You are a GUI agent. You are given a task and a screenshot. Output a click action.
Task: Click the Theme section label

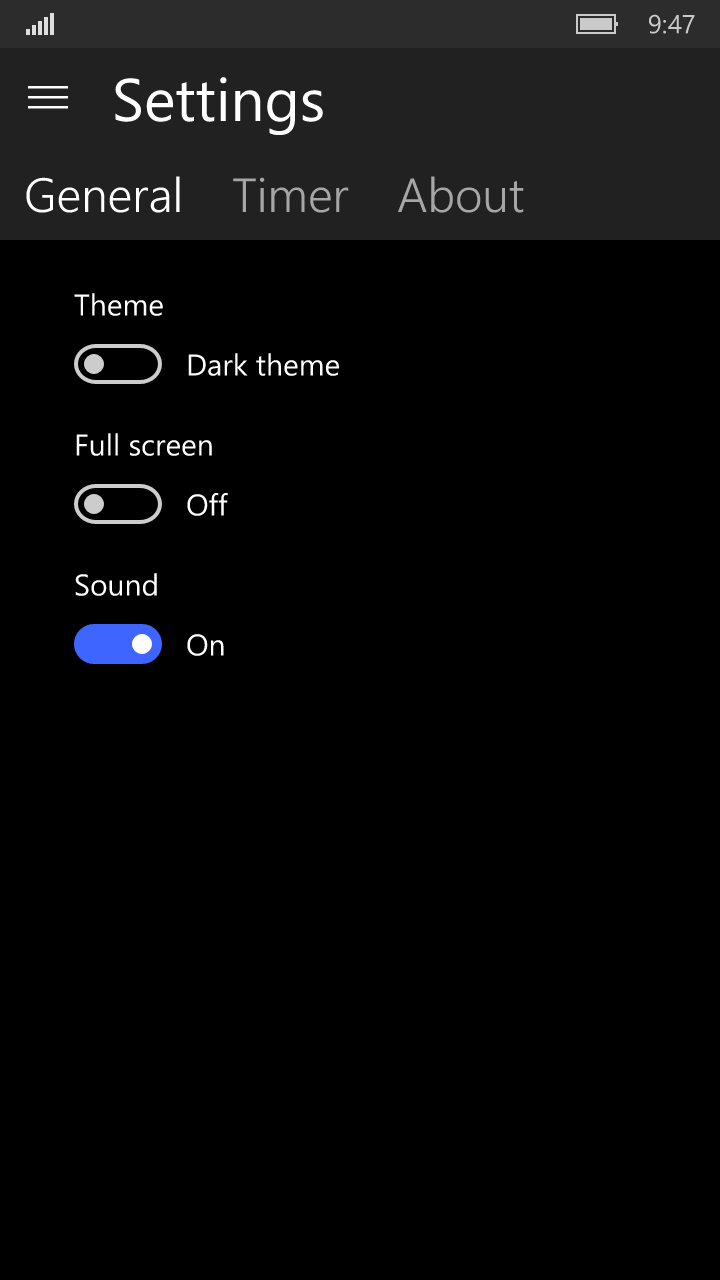[118, 305]
